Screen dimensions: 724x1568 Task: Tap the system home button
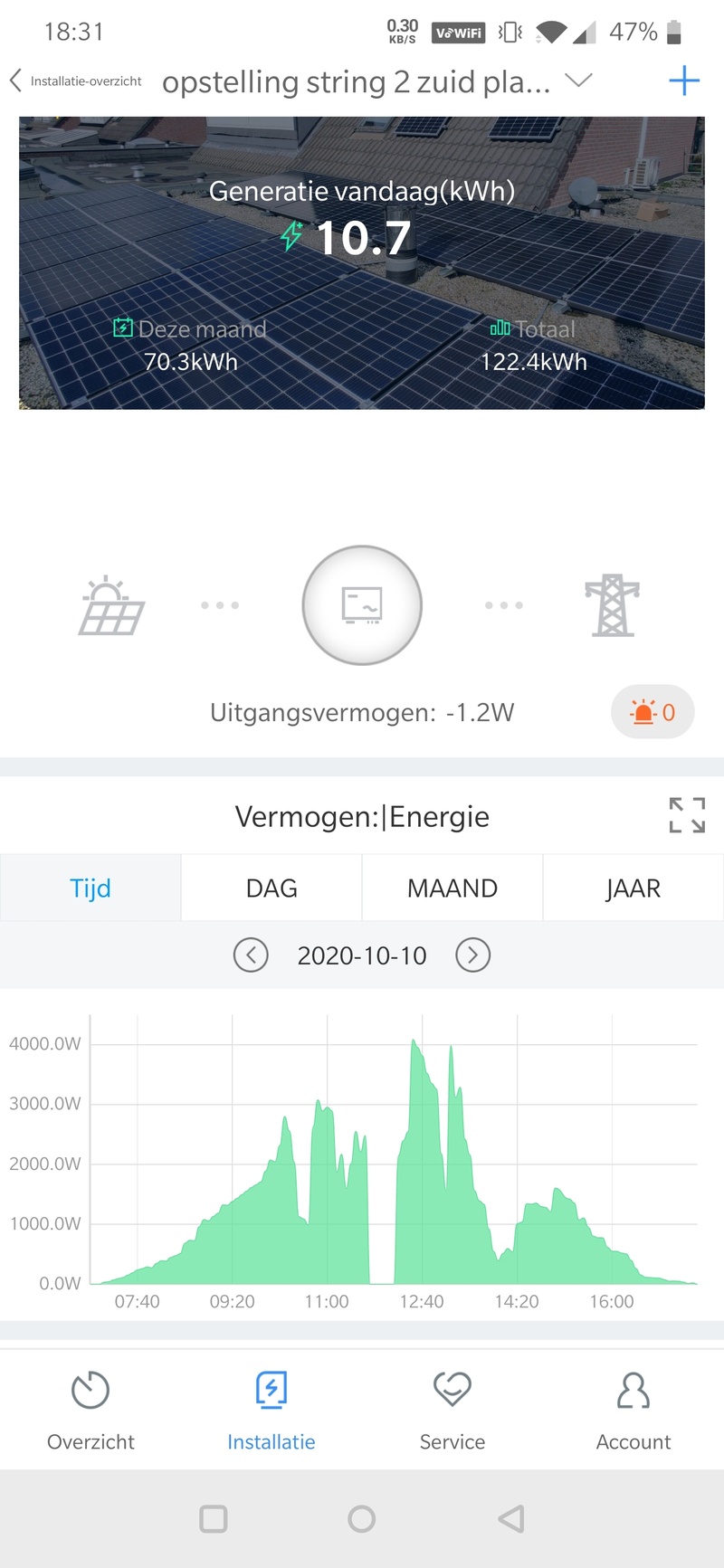click(362, 1518)
